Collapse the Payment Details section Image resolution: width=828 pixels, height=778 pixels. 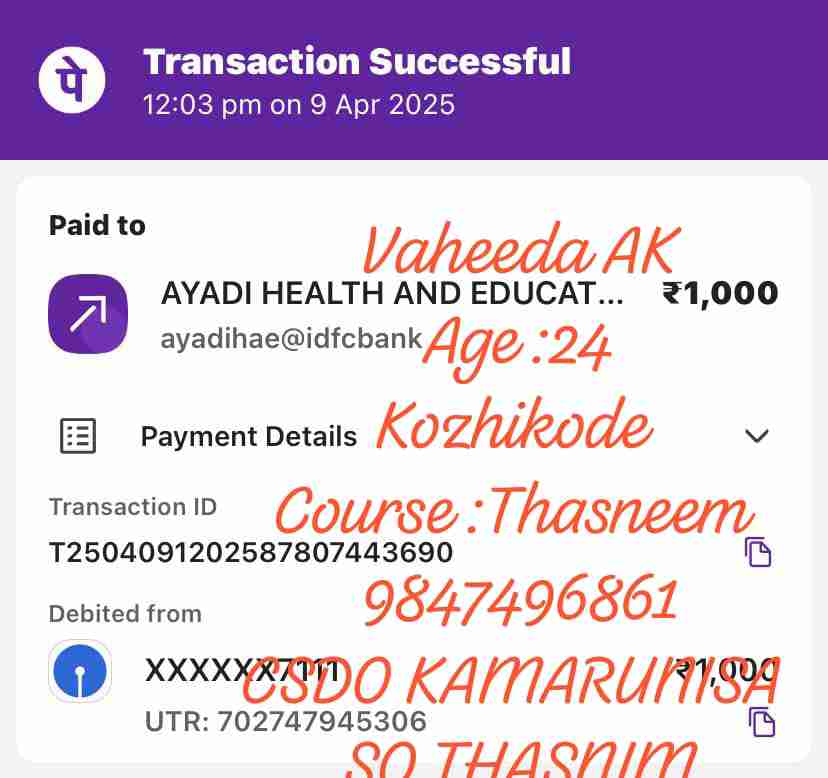coord(757,436)
